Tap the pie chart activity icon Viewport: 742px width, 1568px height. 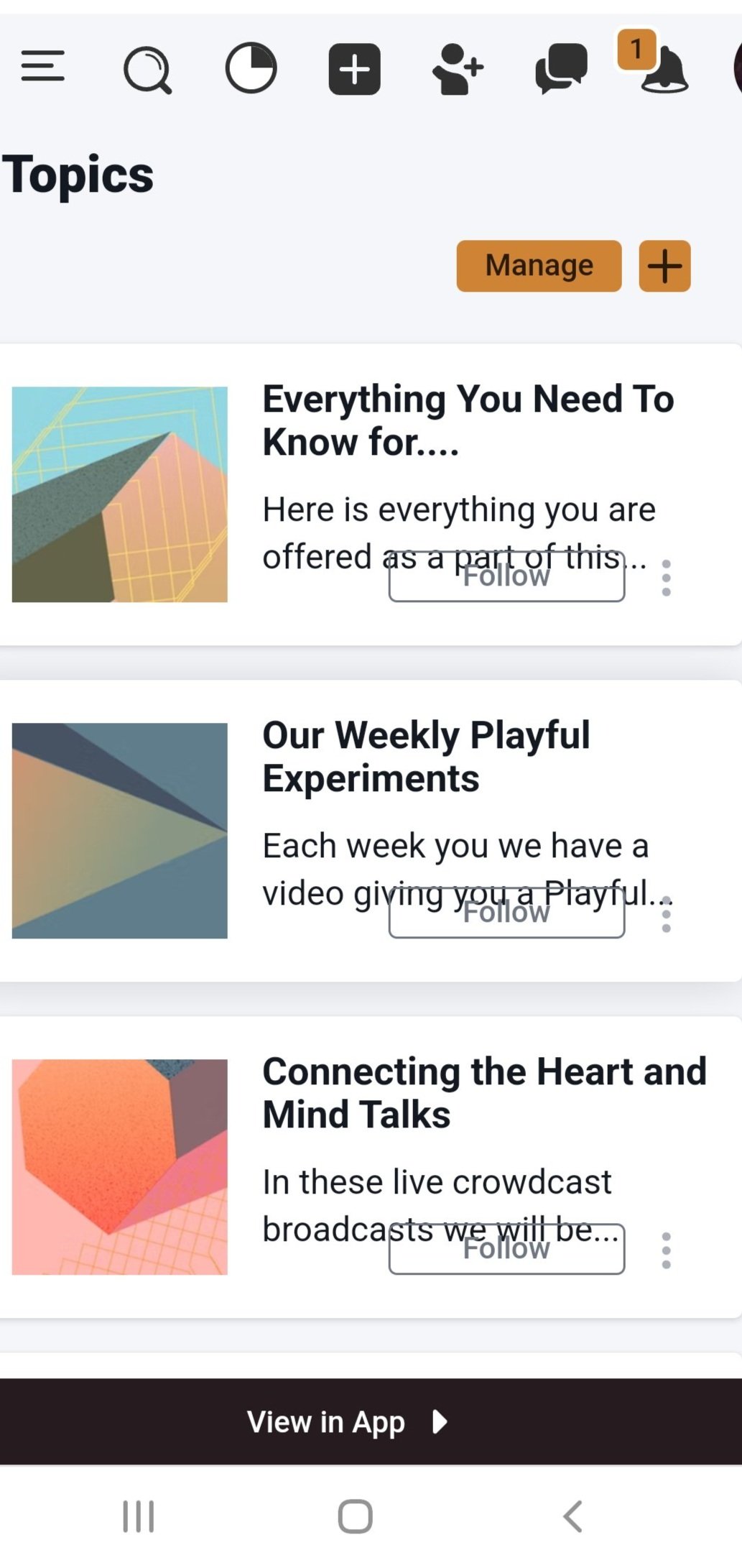(x=251, y=68)
